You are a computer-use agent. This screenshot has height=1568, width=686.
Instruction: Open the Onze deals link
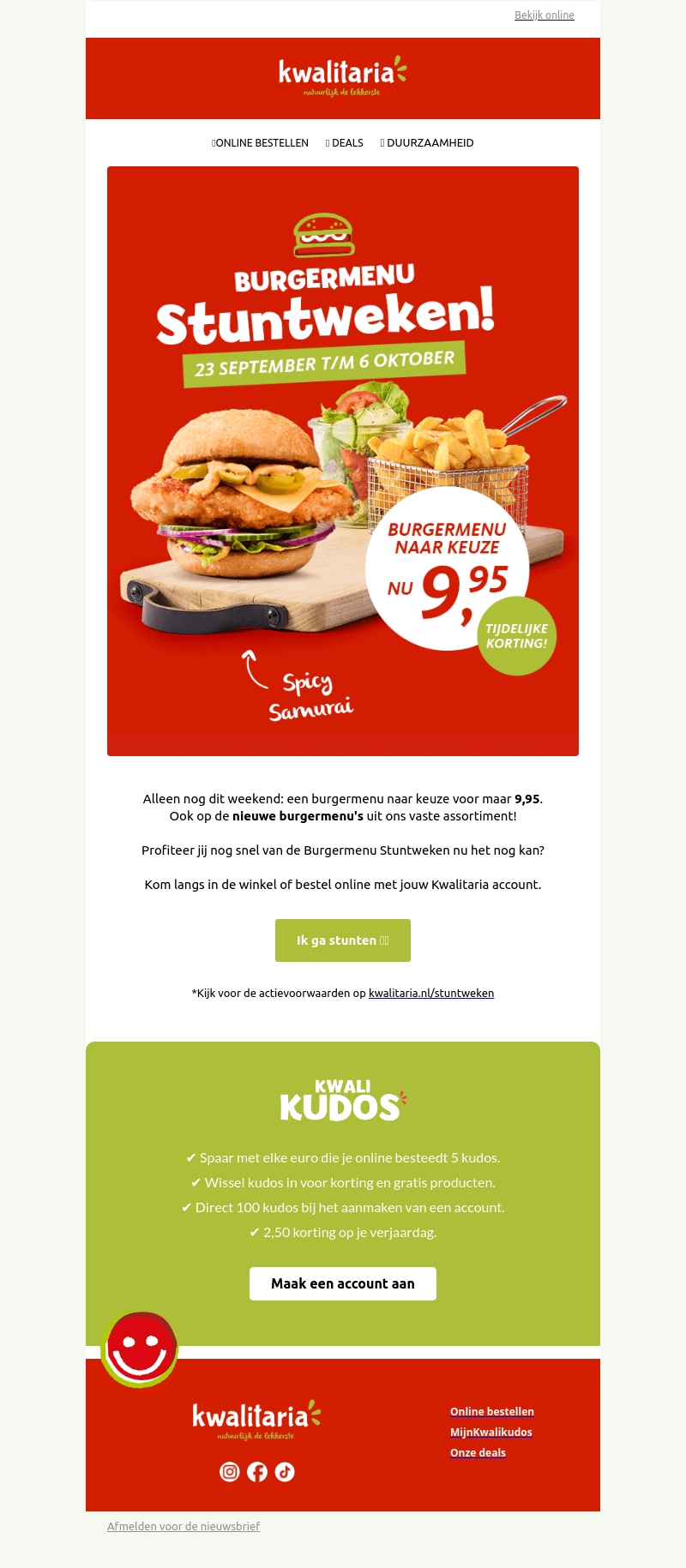[478, 1453]
